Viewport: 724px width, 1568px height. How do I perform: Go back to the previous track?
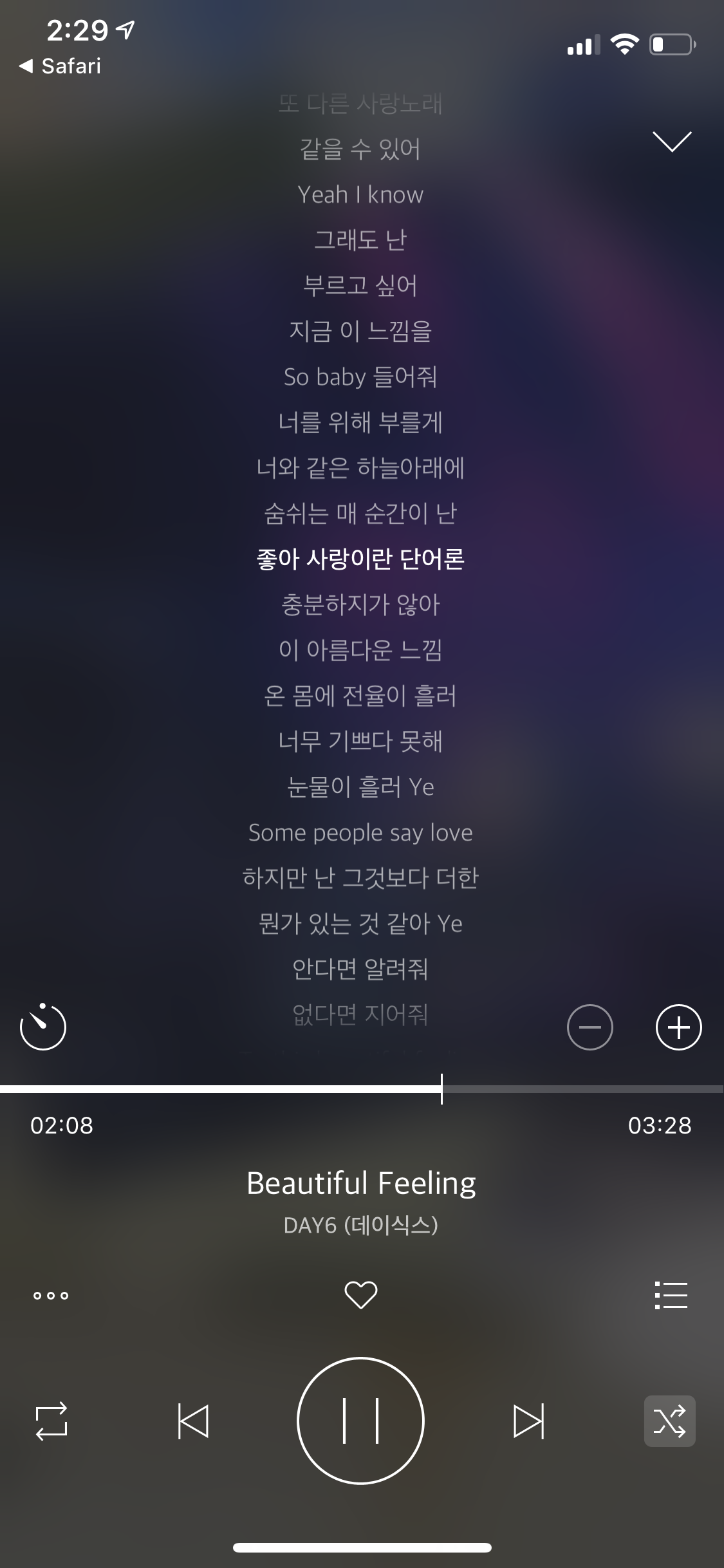click(x=194, y=1420)
